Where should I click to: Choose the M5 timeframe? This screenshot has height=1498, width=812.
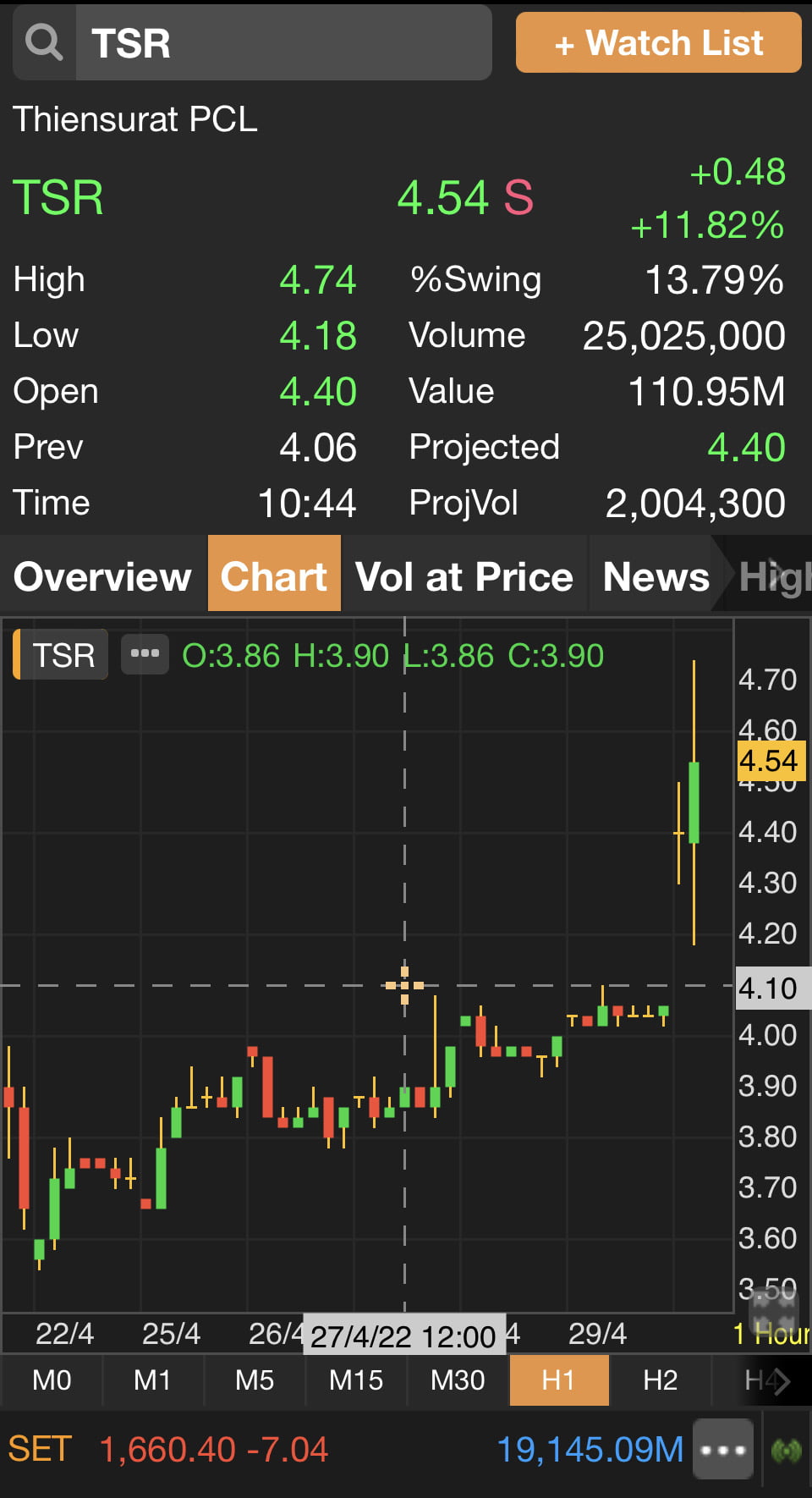(x=255, y=1380)
